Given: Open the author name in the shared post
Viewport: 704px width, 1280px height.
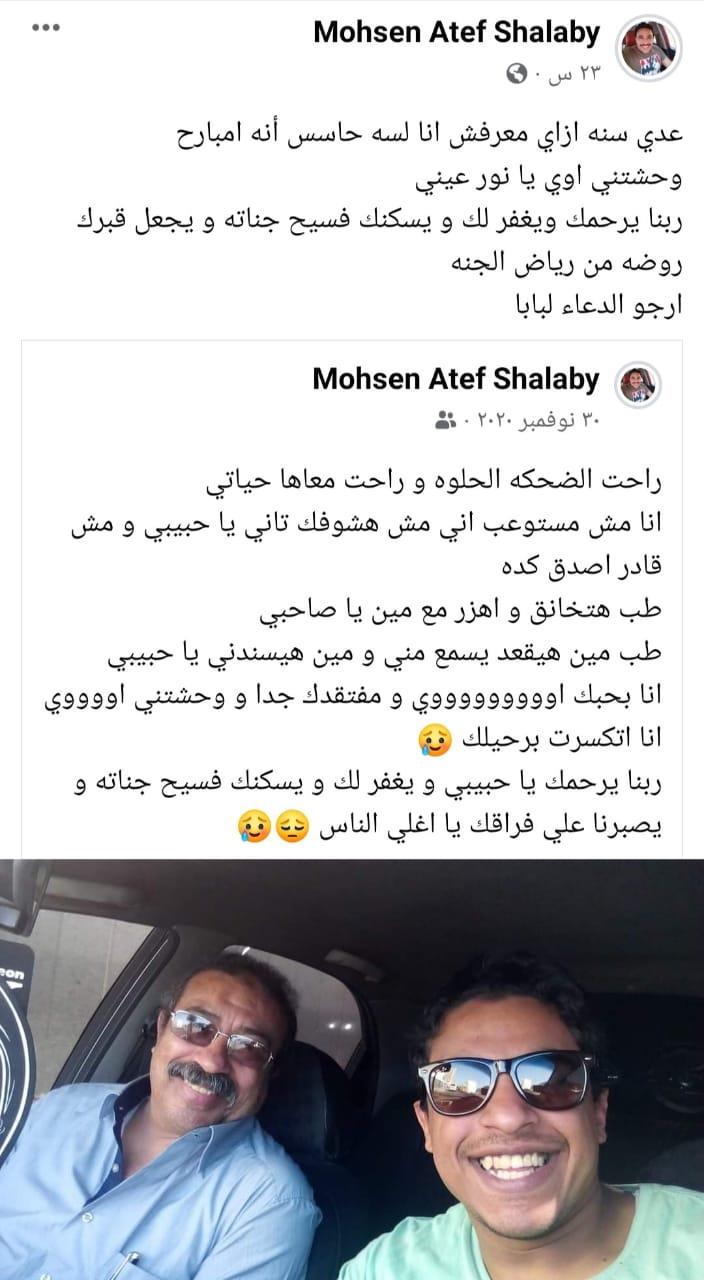Looking at the screenshot, I should (456, 379).
